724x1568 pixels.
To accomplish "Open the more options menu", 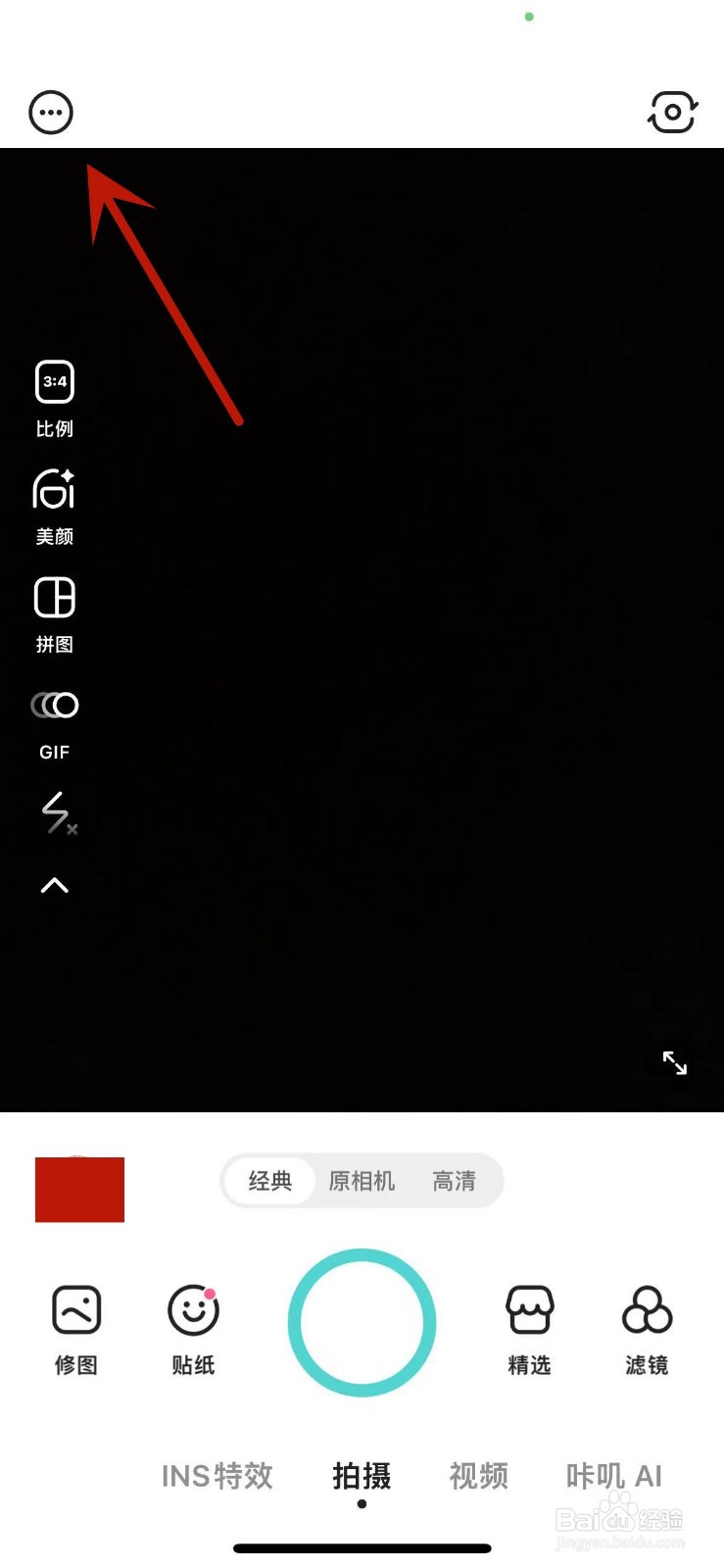I will coord(50,112).
